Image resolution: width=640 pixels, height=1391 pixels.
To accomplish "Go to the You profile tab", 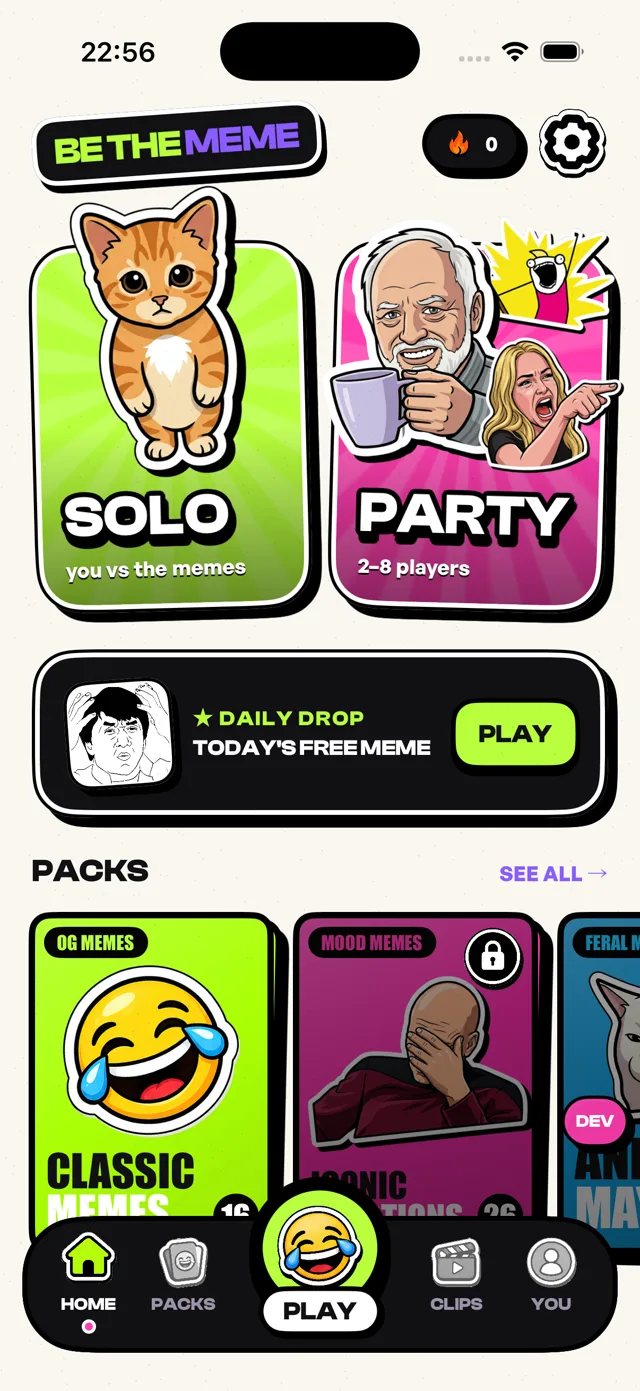I will [551, 1275].
